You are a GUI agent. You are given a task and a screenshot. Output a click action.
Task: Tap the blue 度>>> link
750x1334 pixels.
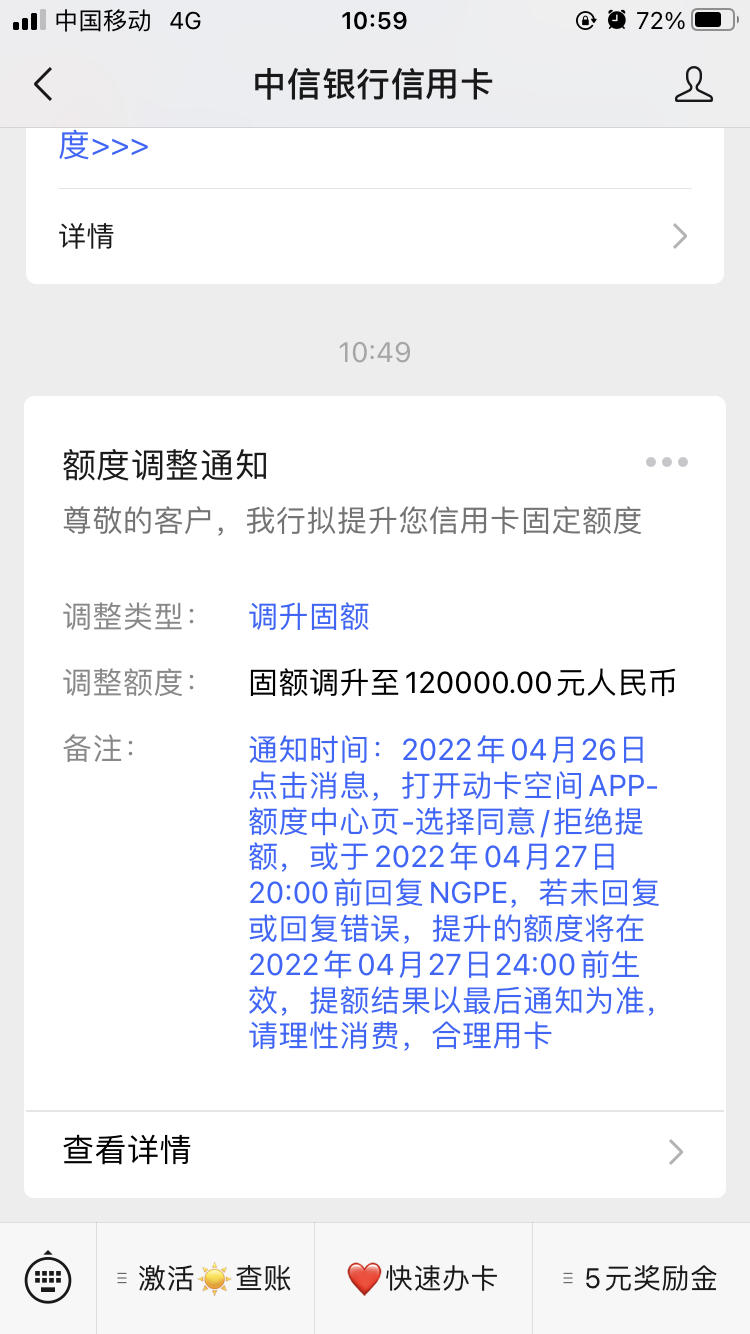103,146
